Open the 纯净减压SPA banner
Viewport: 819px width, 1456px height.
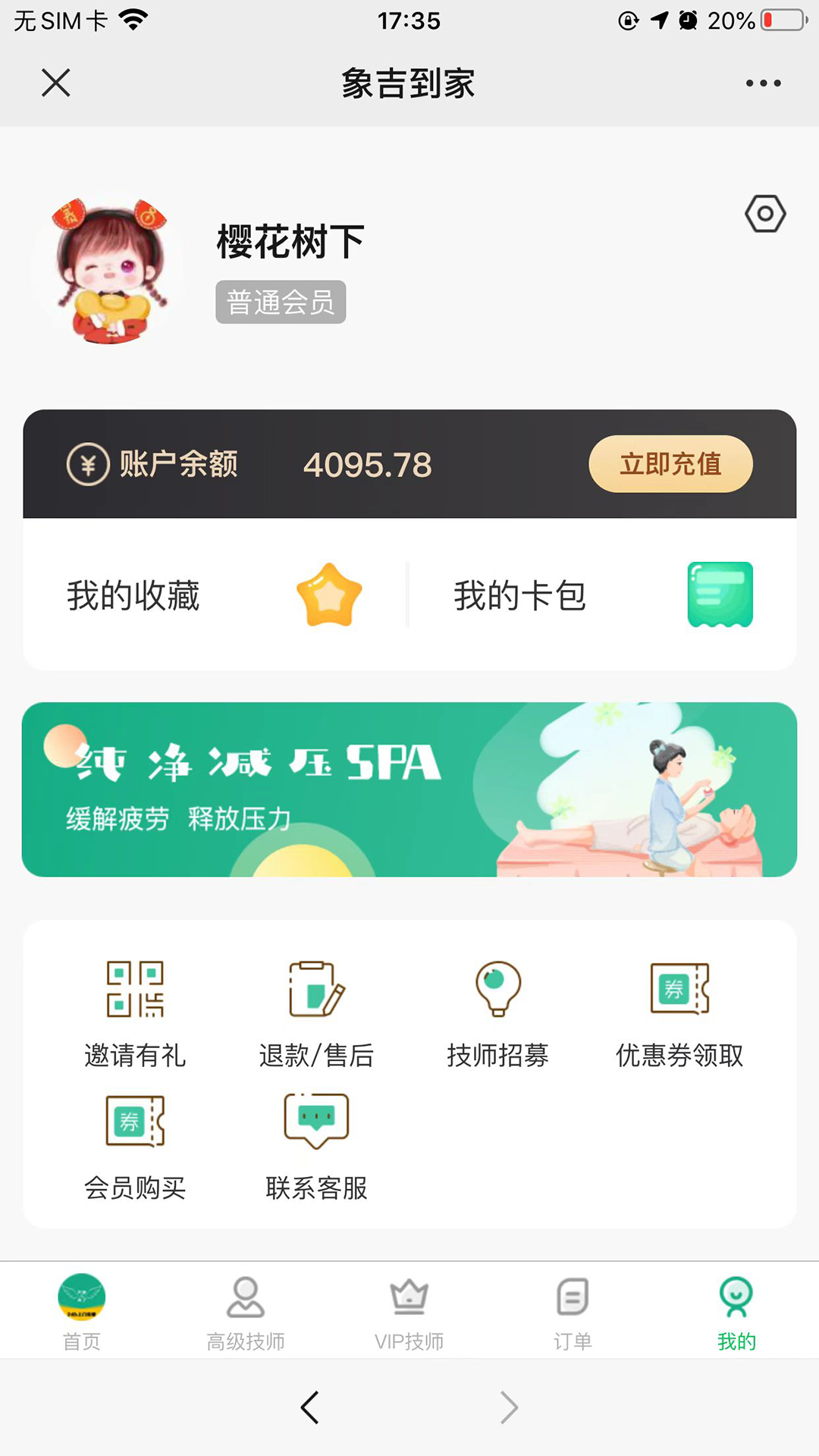pos(409,789)
